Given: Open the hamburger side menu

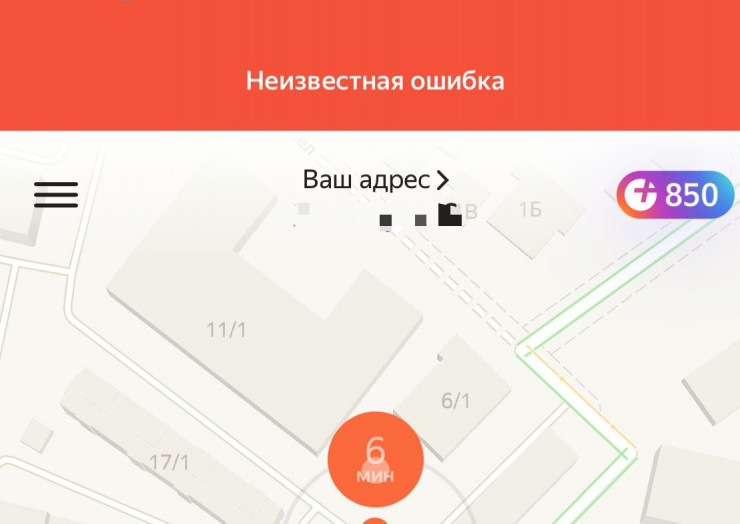Looking at the screenshot, I should (x=56, y=194).
